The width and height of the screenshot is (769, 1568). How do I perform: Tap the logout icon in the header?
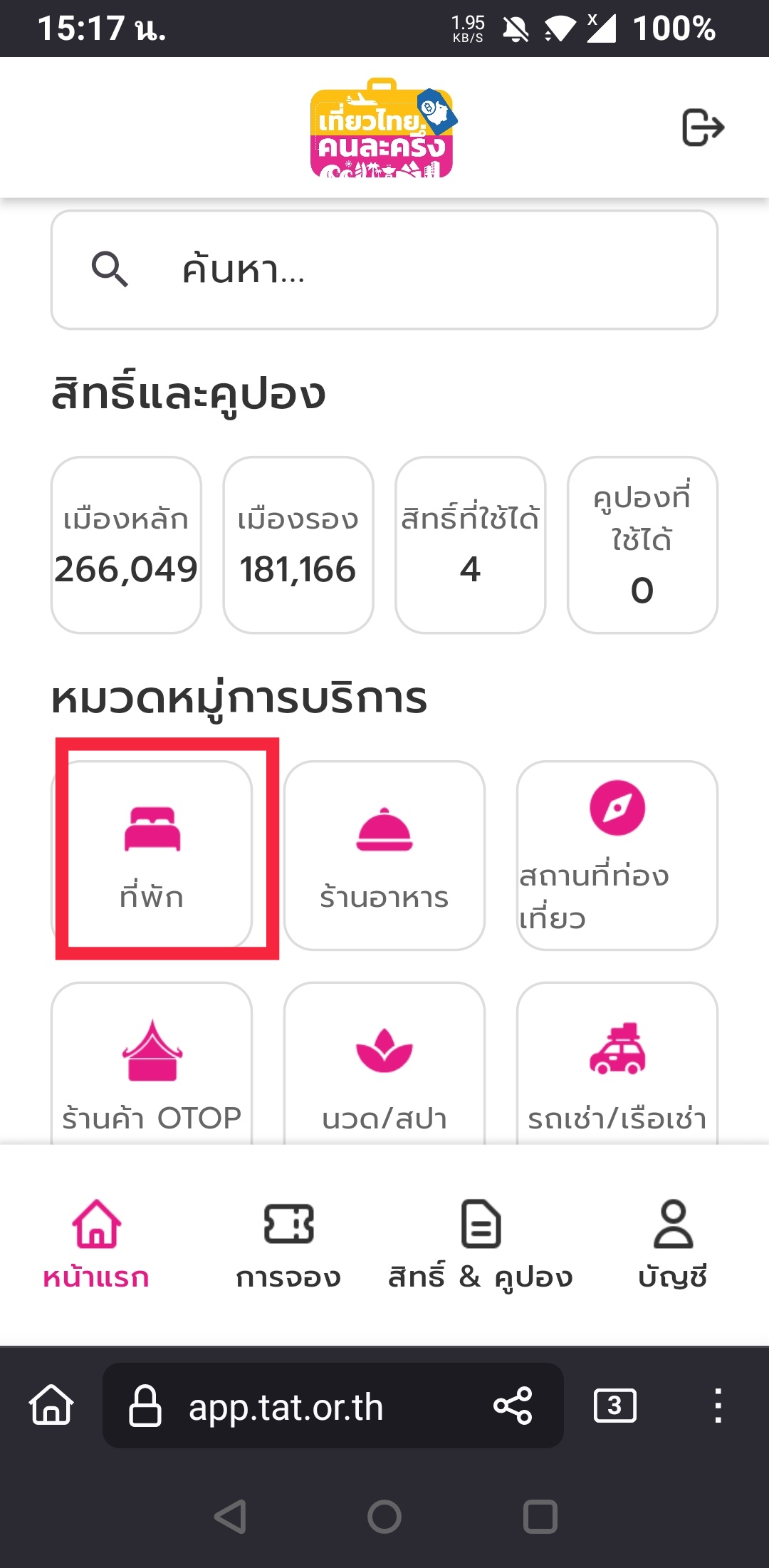click(x=703, y=128)
